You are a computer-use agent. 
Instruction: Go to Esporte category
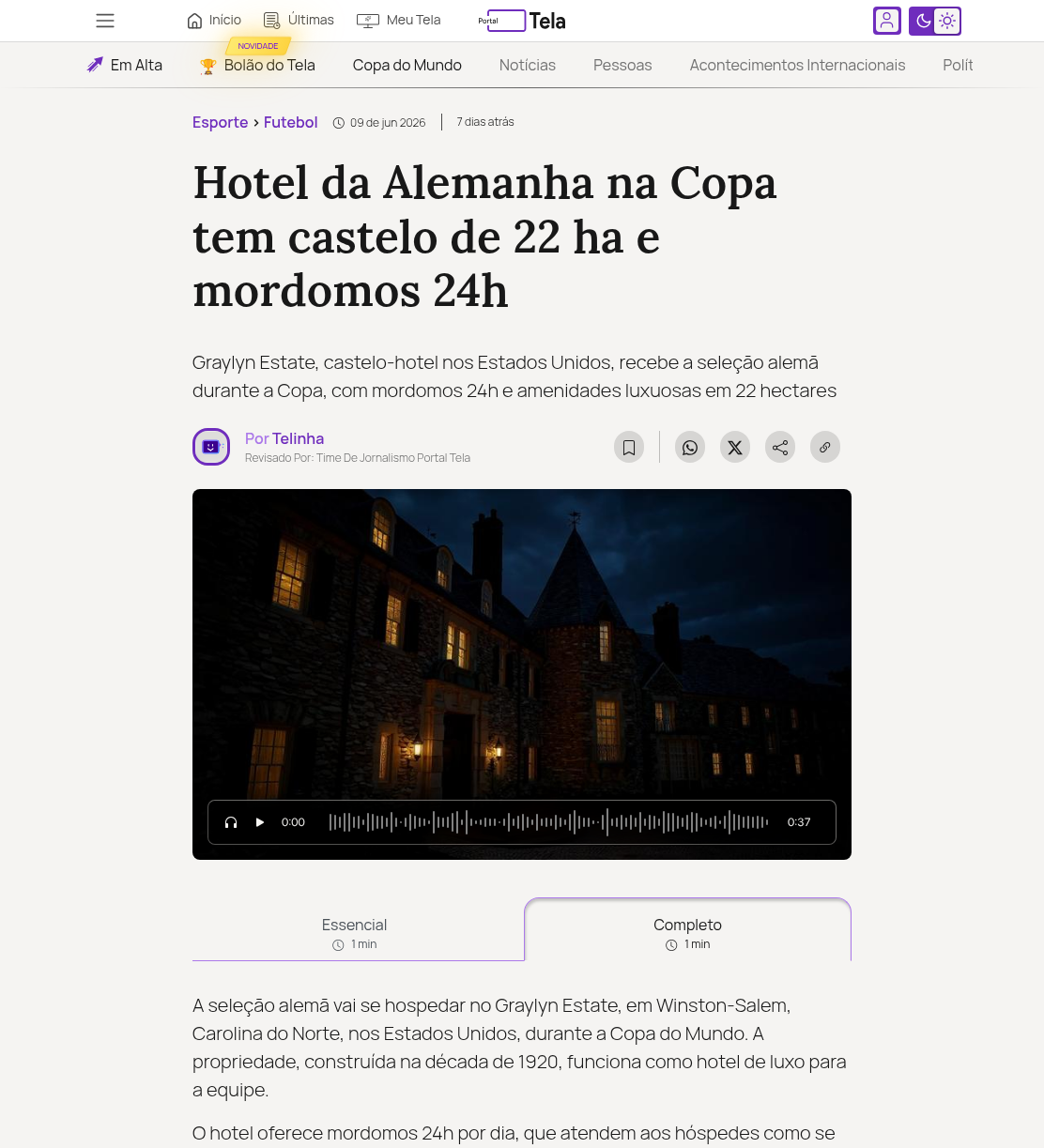point(220,122)
